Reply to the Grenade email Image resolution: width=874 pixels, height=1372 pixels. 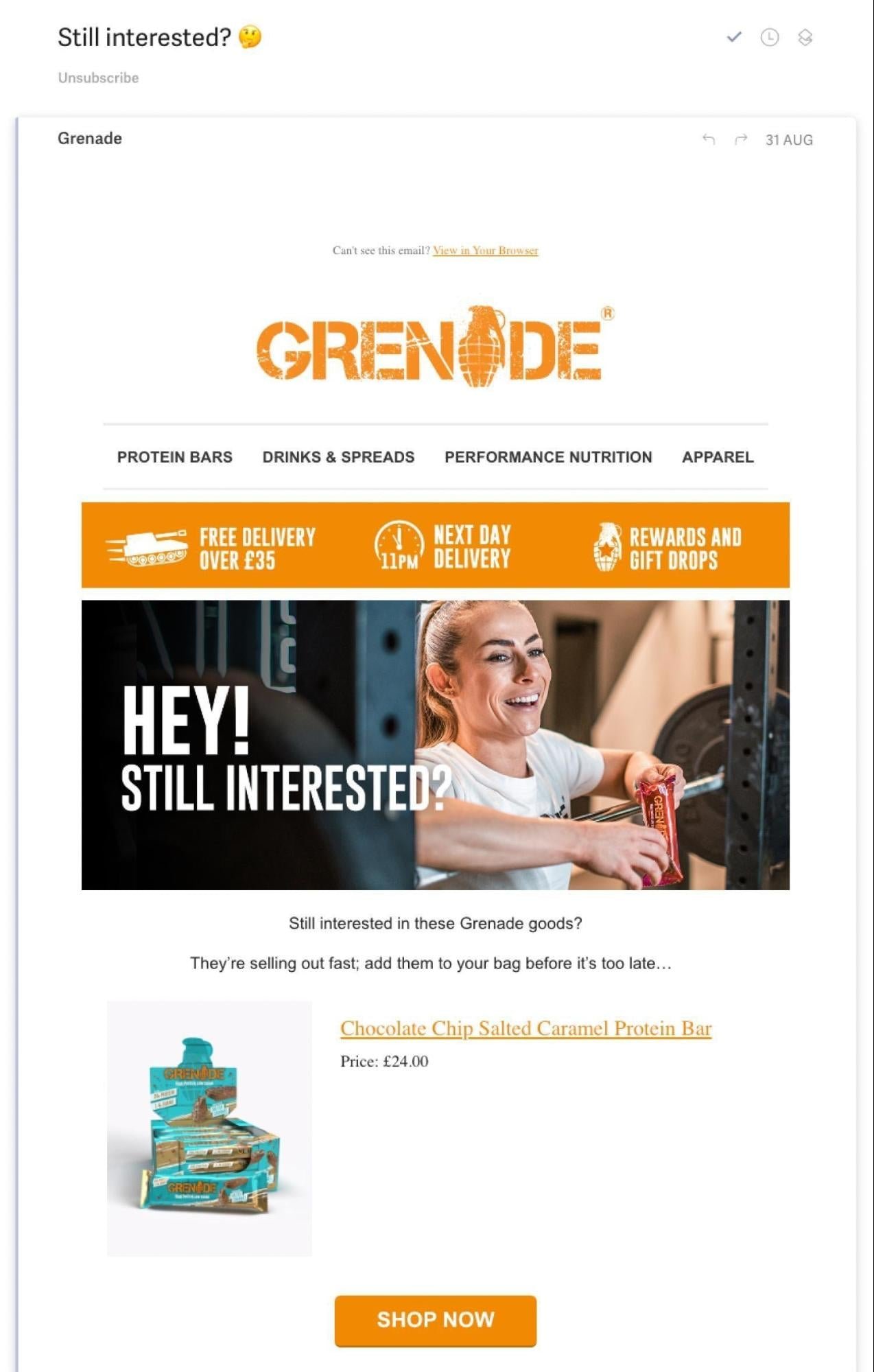(709, 139)
